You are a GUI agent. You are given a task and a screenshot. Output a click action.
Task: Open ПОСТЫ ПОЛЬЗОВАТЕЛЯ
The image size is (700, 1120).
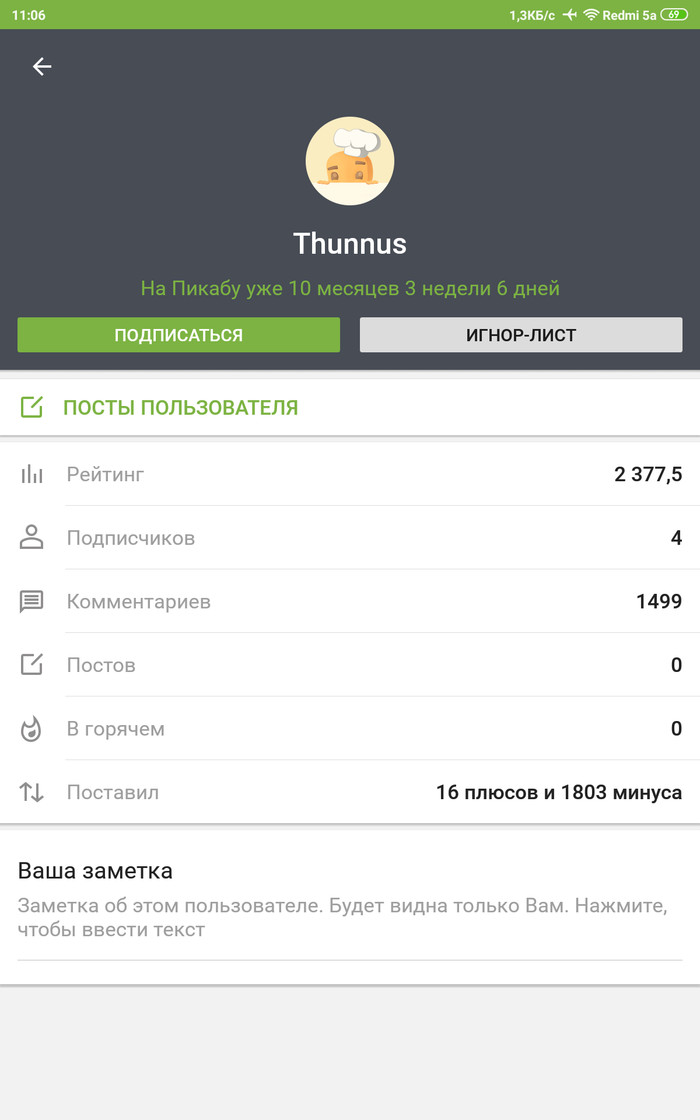coord(180,407)
